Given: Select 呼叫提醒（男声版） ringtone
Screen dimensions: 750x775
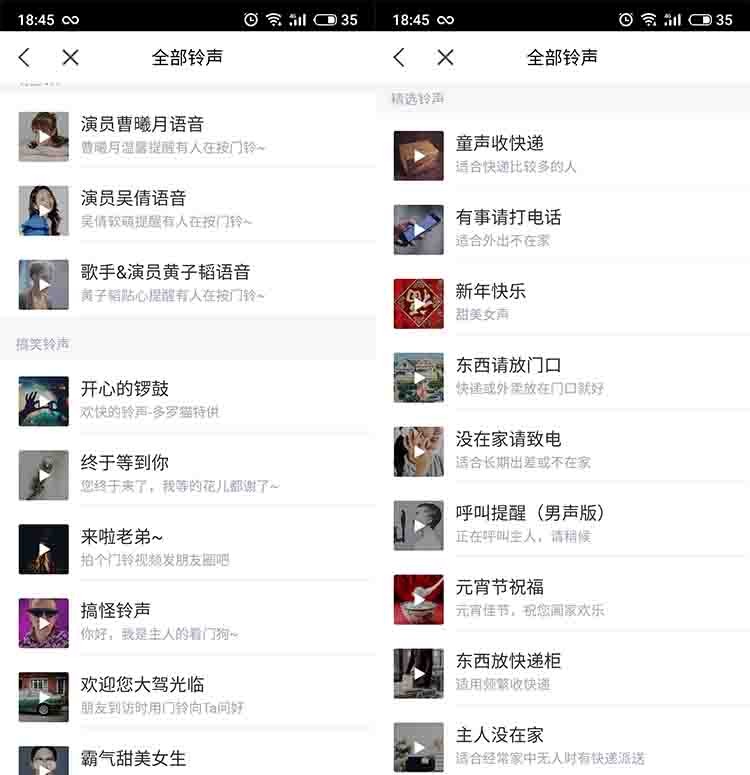Looking at the screenshot, I should tap(531, 514).
